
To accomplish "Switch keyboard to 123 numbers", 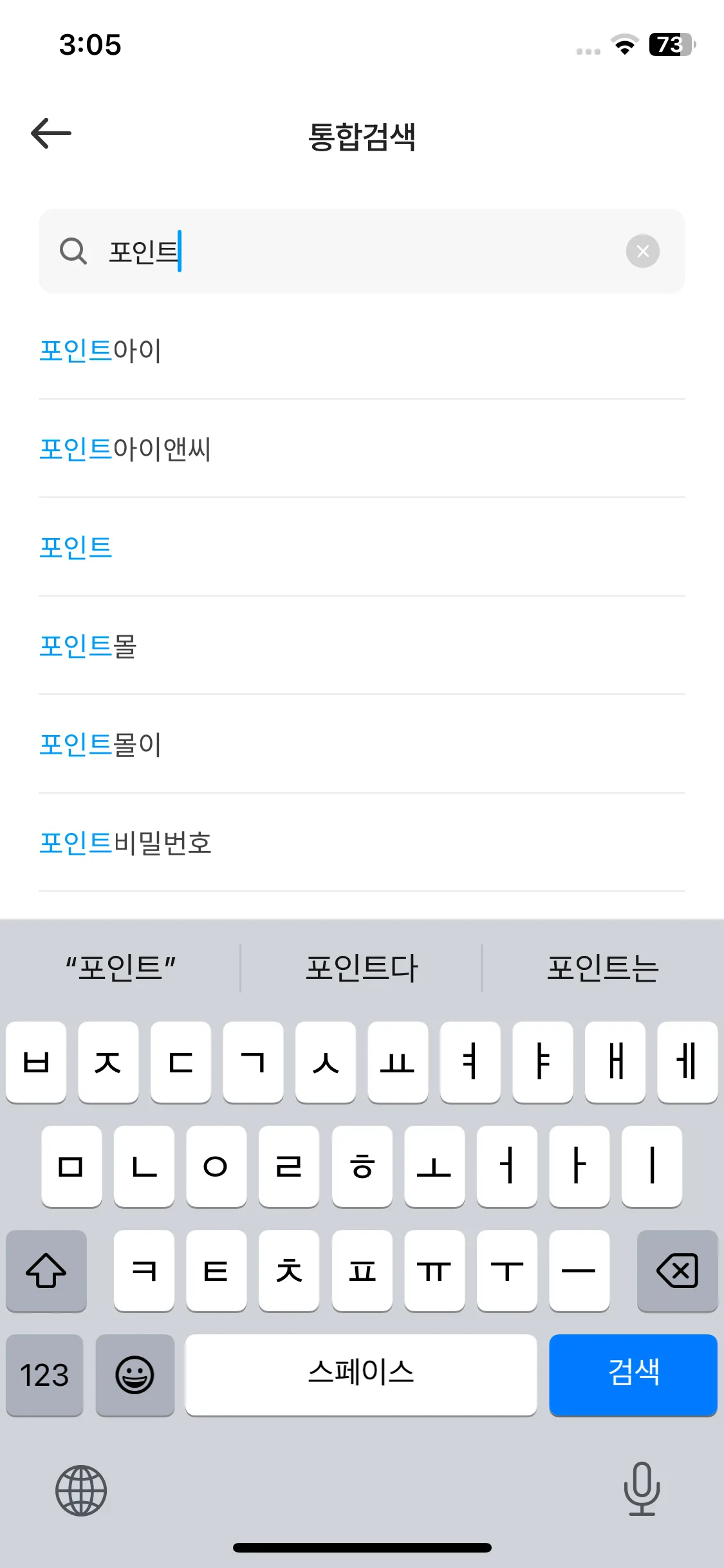I will pyautogui.click(x=44, y=1375).
